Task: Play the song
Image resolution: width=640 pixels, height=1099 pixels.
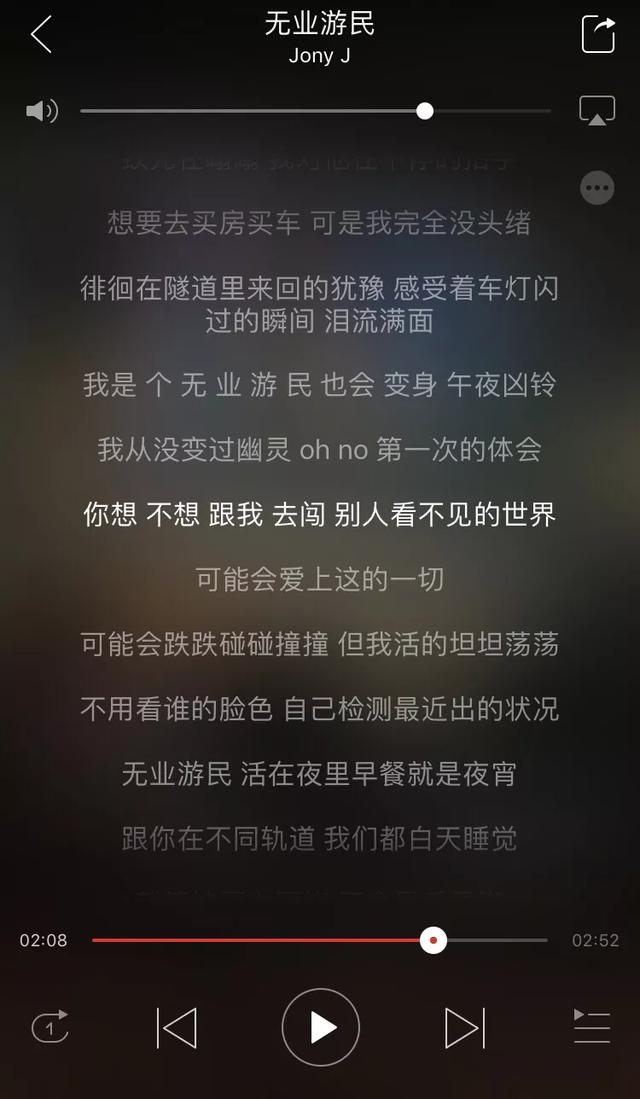Action: click(320, 1027)
